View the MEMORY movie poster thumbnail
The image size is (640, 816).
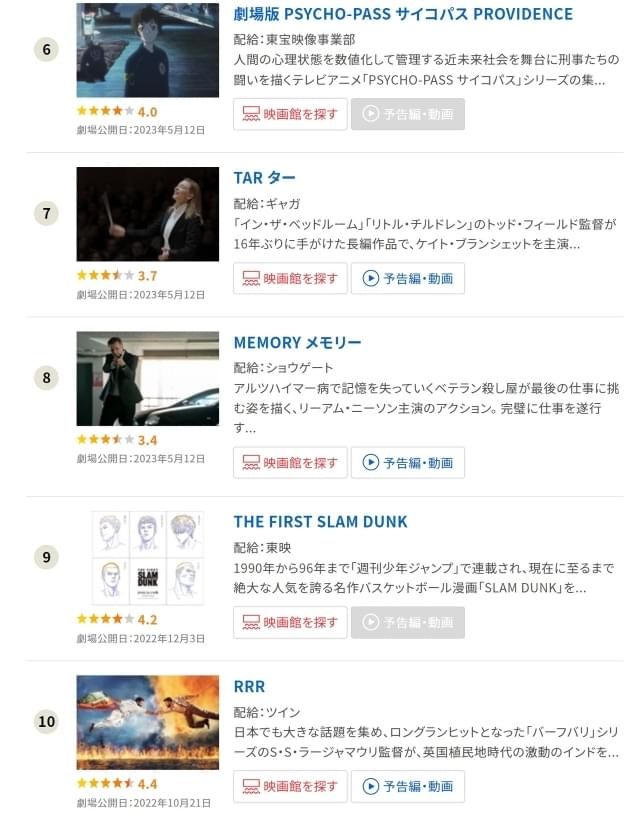click(147, 378)
